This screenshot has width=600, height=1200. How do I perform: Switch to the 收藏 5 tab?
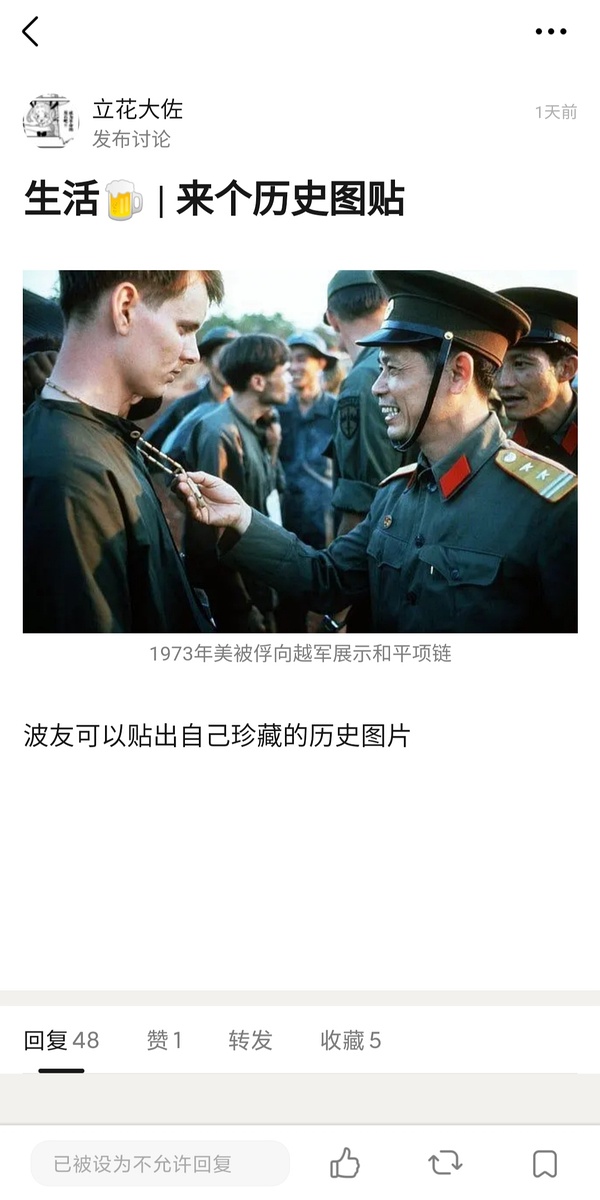(x=350, y=1041)
